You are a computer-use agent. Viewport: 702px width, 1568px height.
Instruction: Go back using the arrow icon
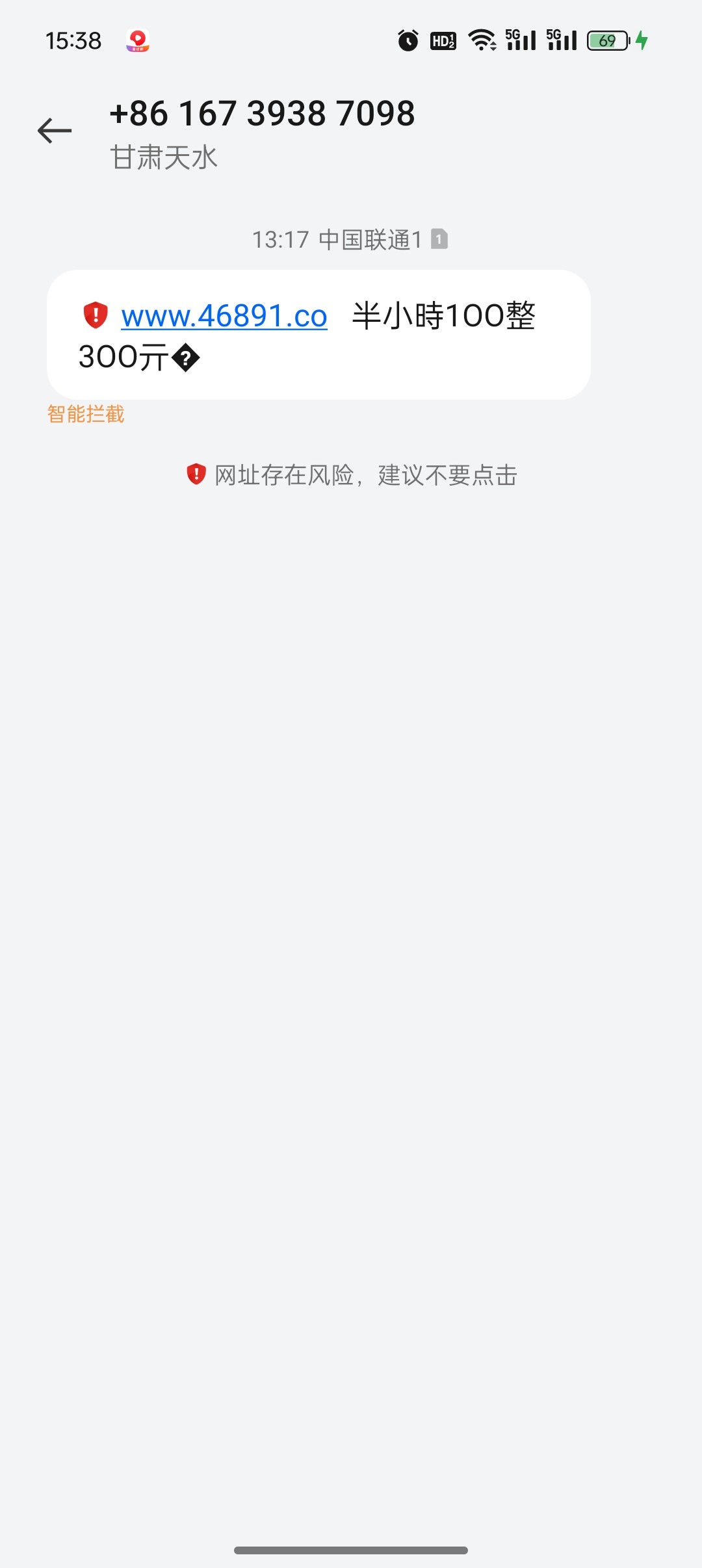click(x=55, y=131)
